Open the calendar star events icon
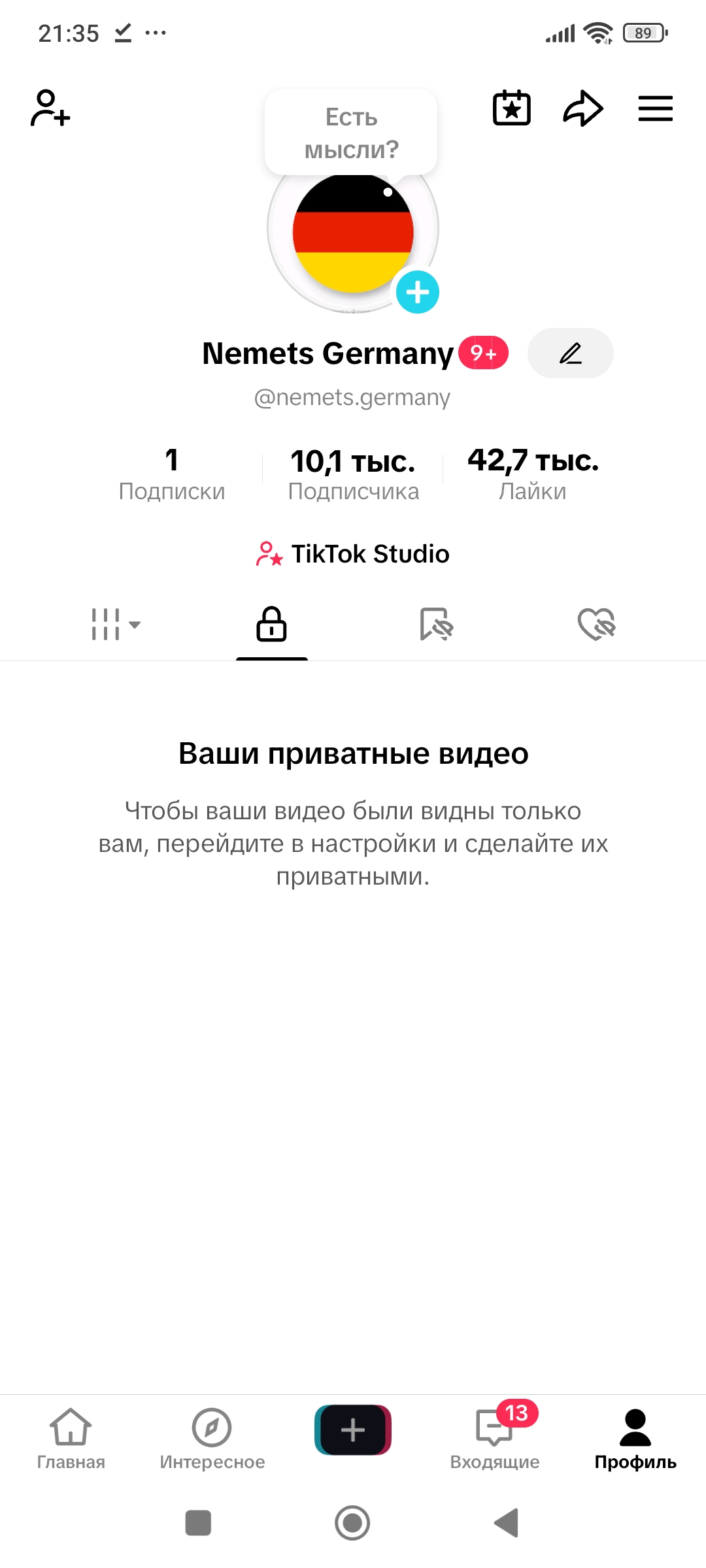The width and height of the screenshot is (706, 1568). 511,108
